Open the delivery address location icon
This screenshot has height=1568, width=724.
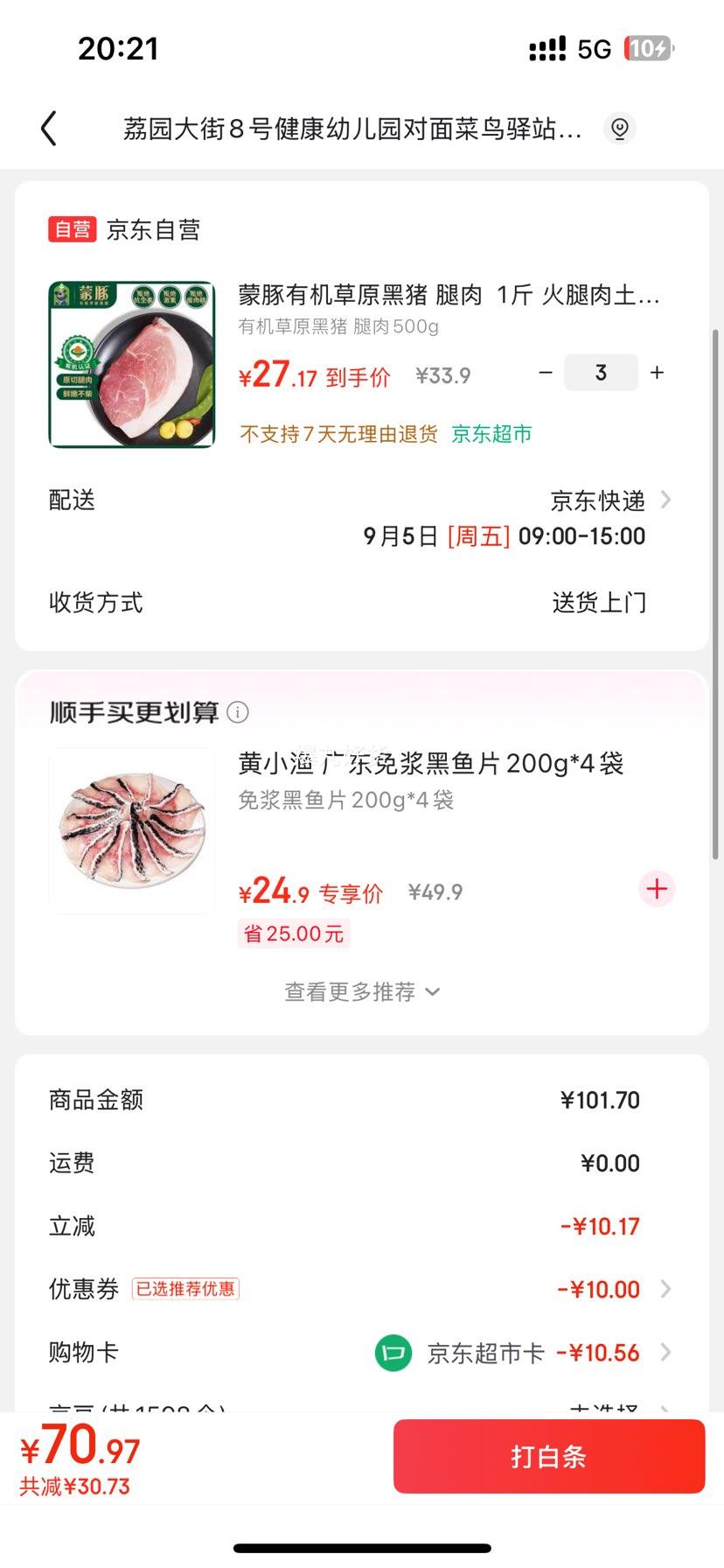pos(619,129)
